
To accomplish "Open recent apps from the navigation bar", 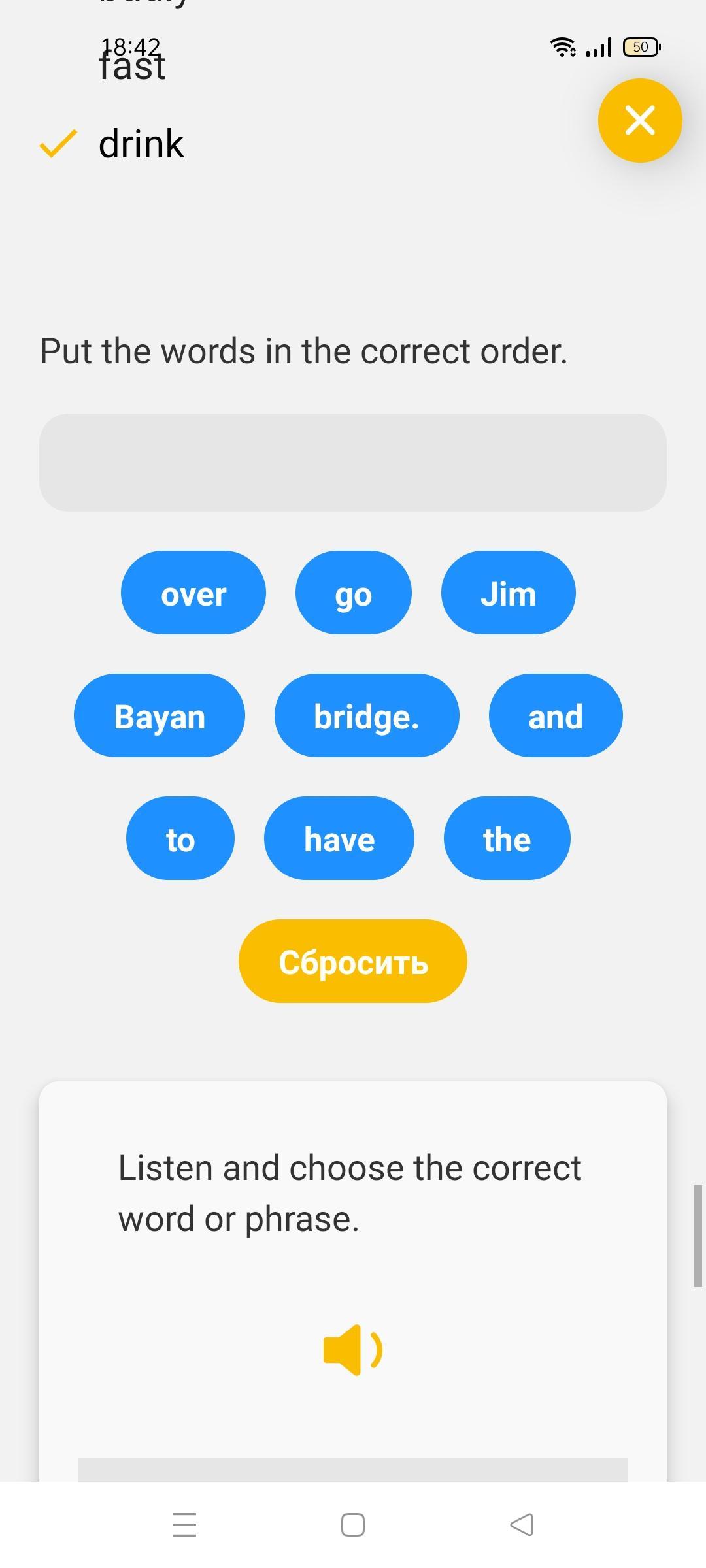I will [x=184, y=1525].
